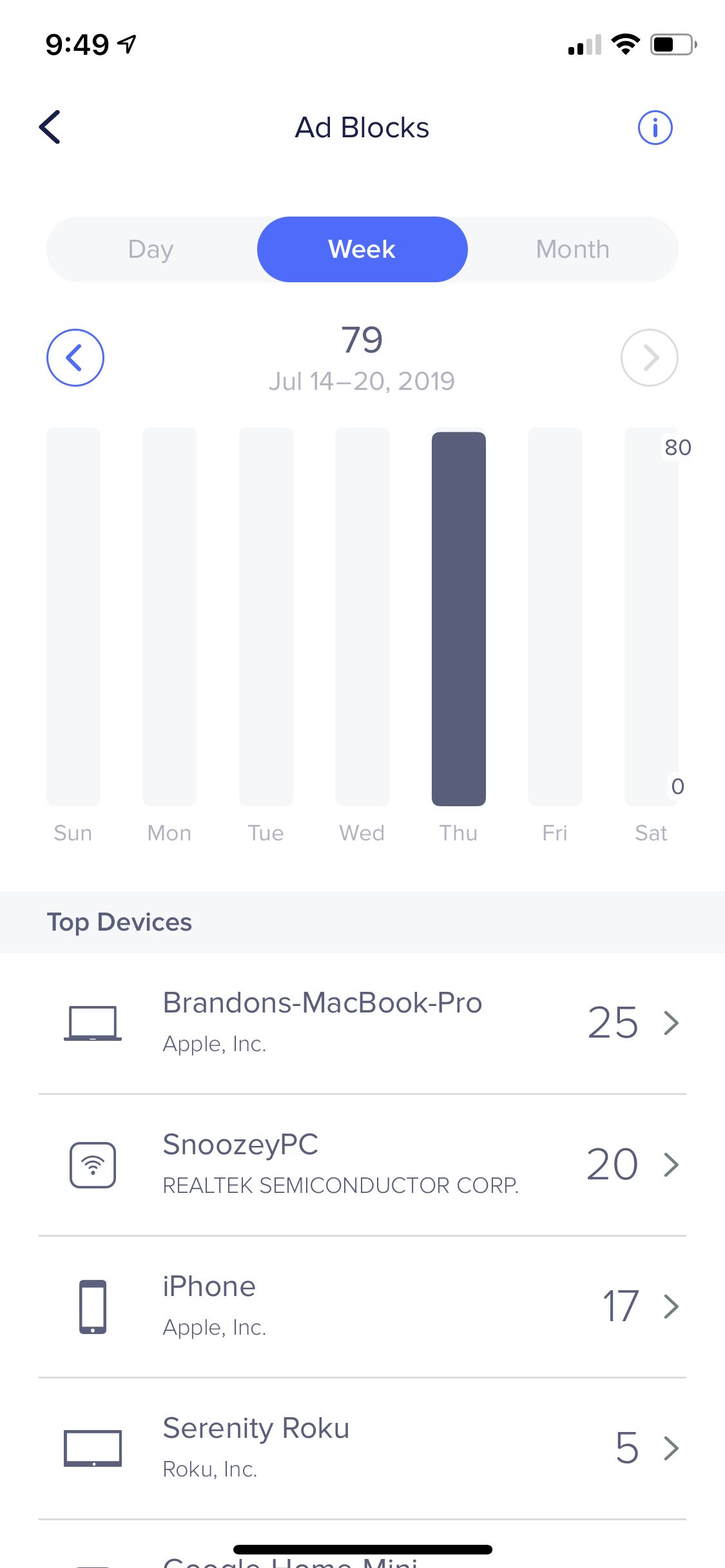Show the previous week
This screenshot has width=725, height=1568.
(x=75, y=358)
